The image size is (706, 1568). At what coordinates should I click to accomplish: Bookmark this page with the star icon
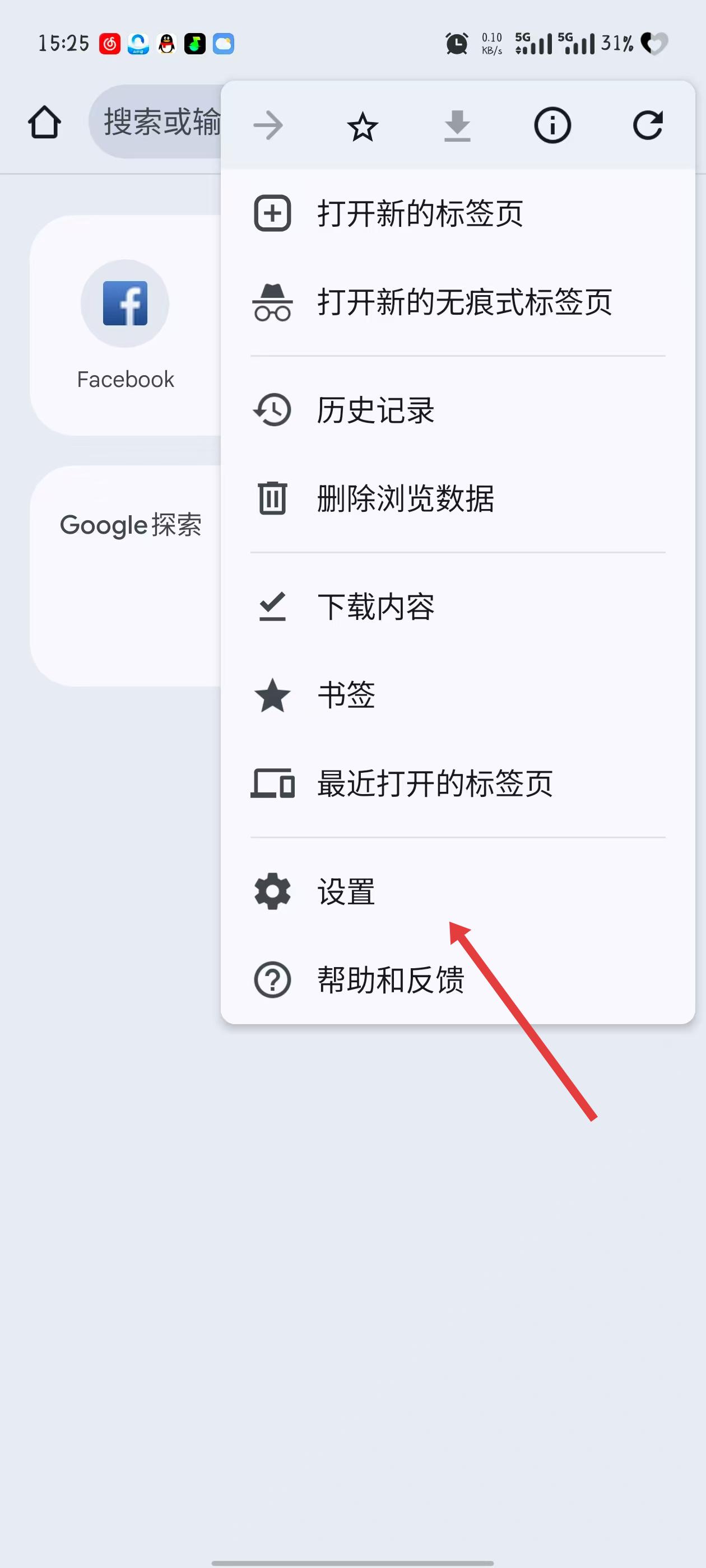[363, 127]
